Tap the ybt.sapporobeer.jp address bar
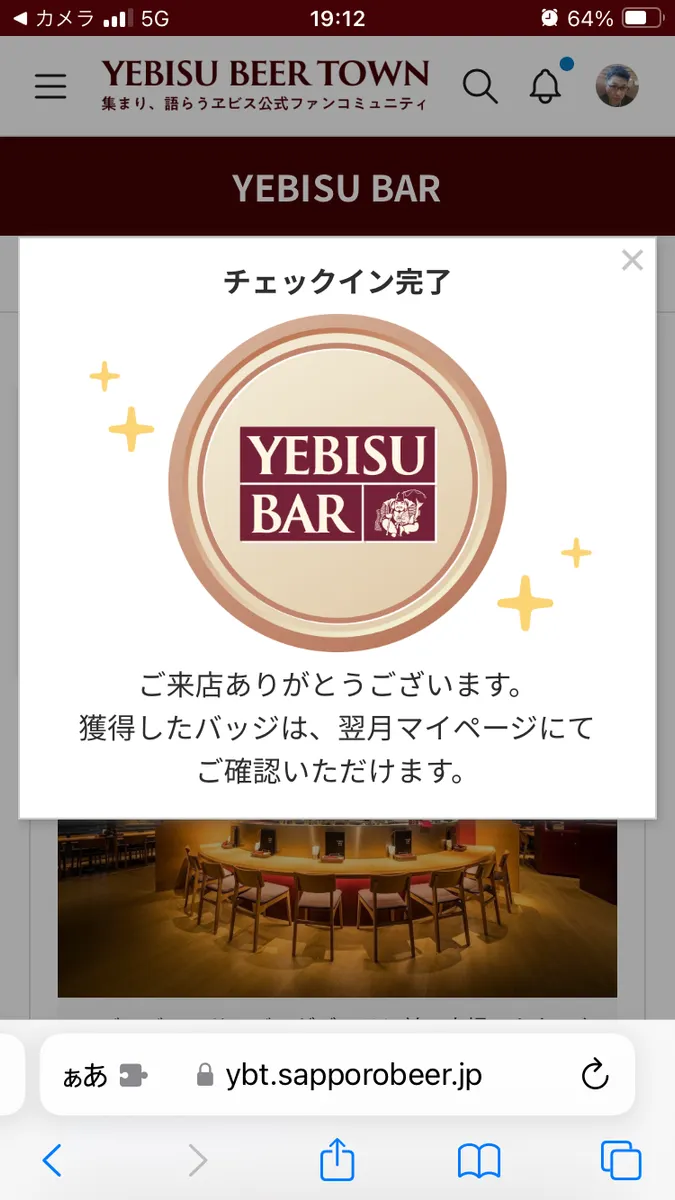The width and height of the screenshot is (675, 1200). pos(354,1075)
